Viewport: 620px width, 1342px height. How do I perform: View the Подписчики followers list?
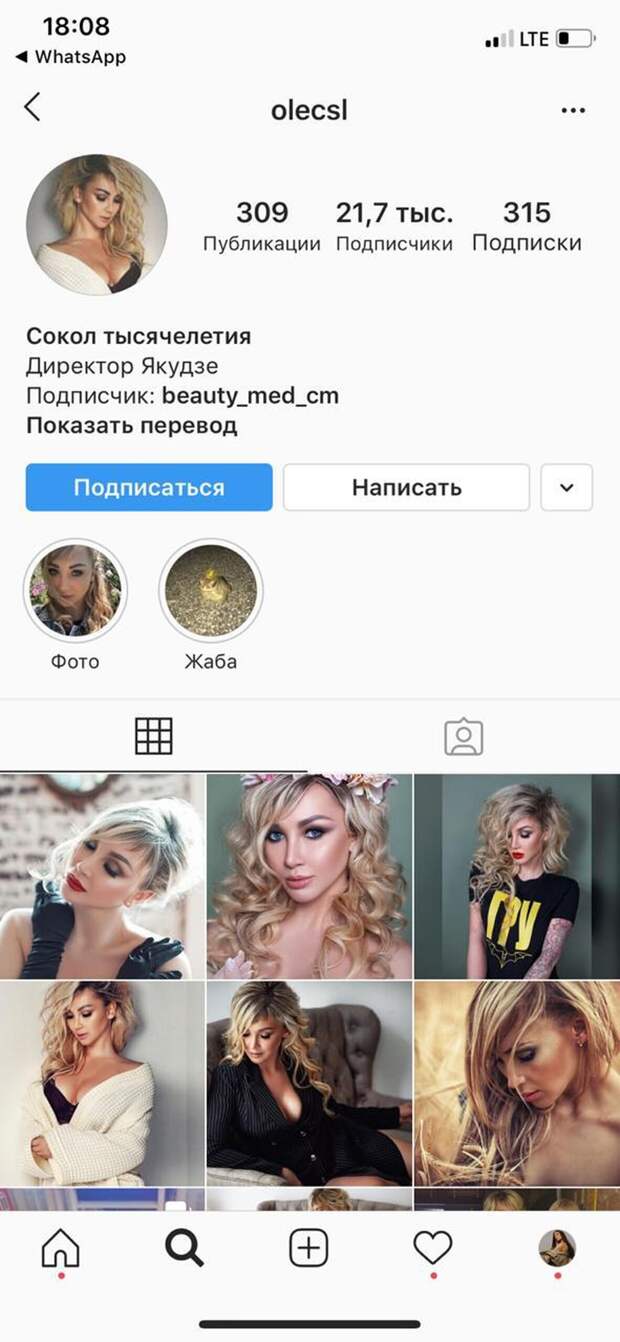(x=394, y=226)
